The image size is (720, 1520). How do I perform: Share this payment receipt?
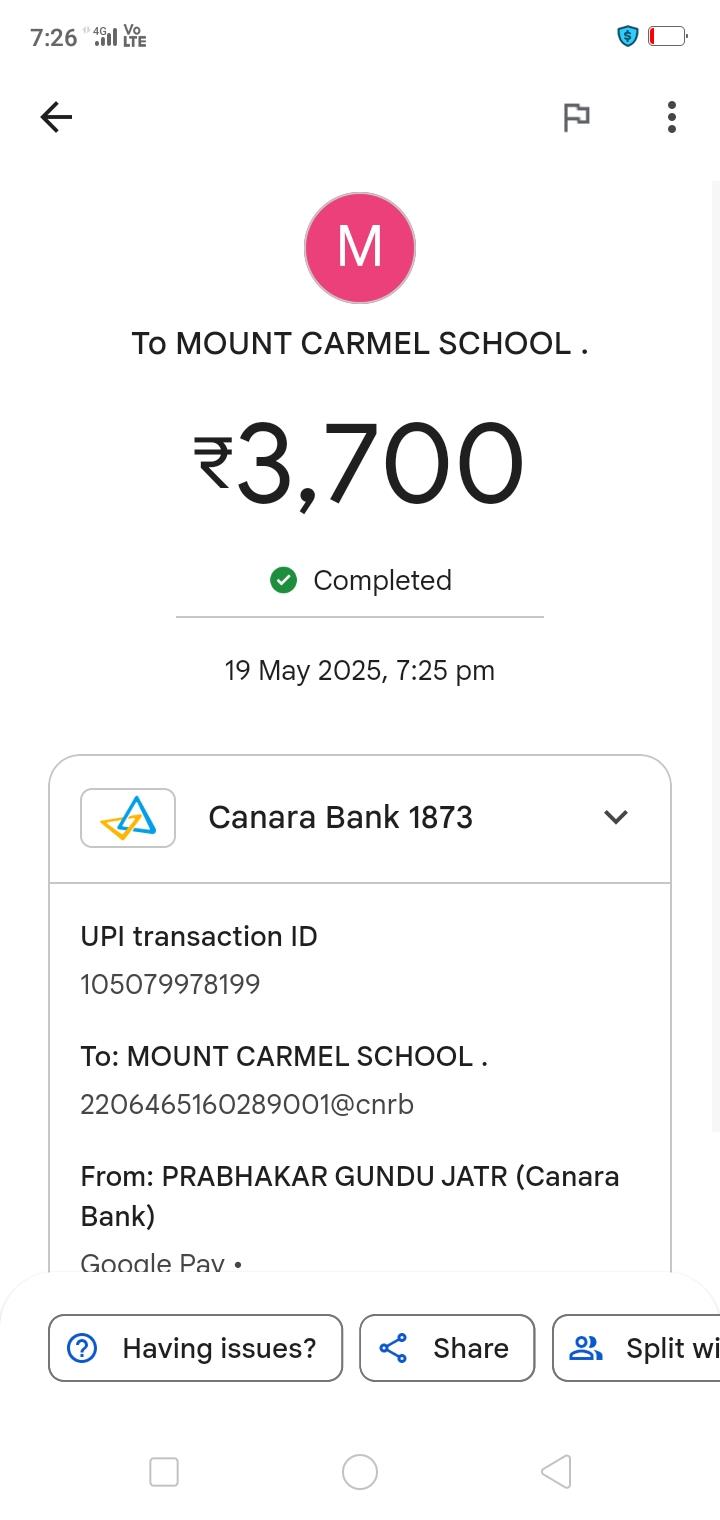447,1348
